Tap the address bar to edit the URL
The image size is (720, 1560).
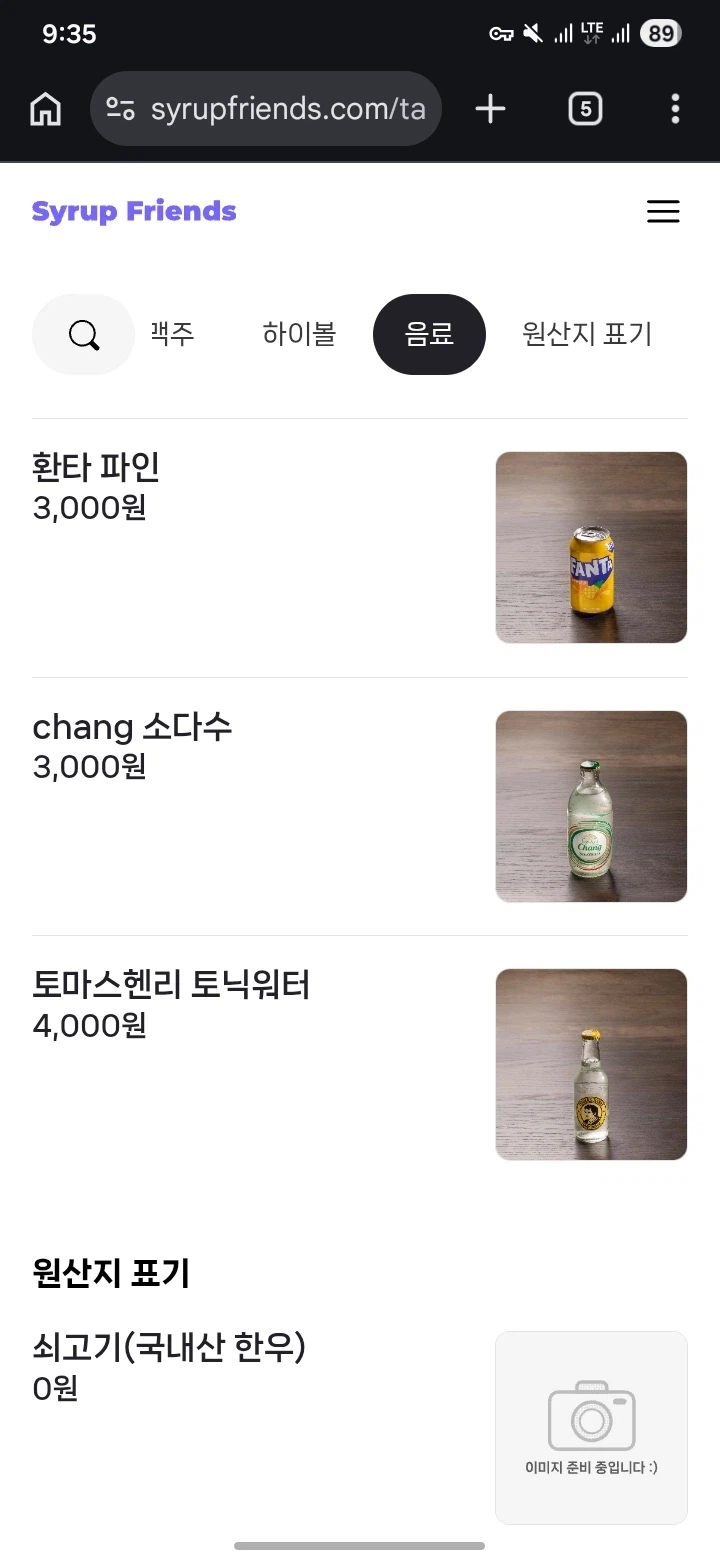point(290,108)
